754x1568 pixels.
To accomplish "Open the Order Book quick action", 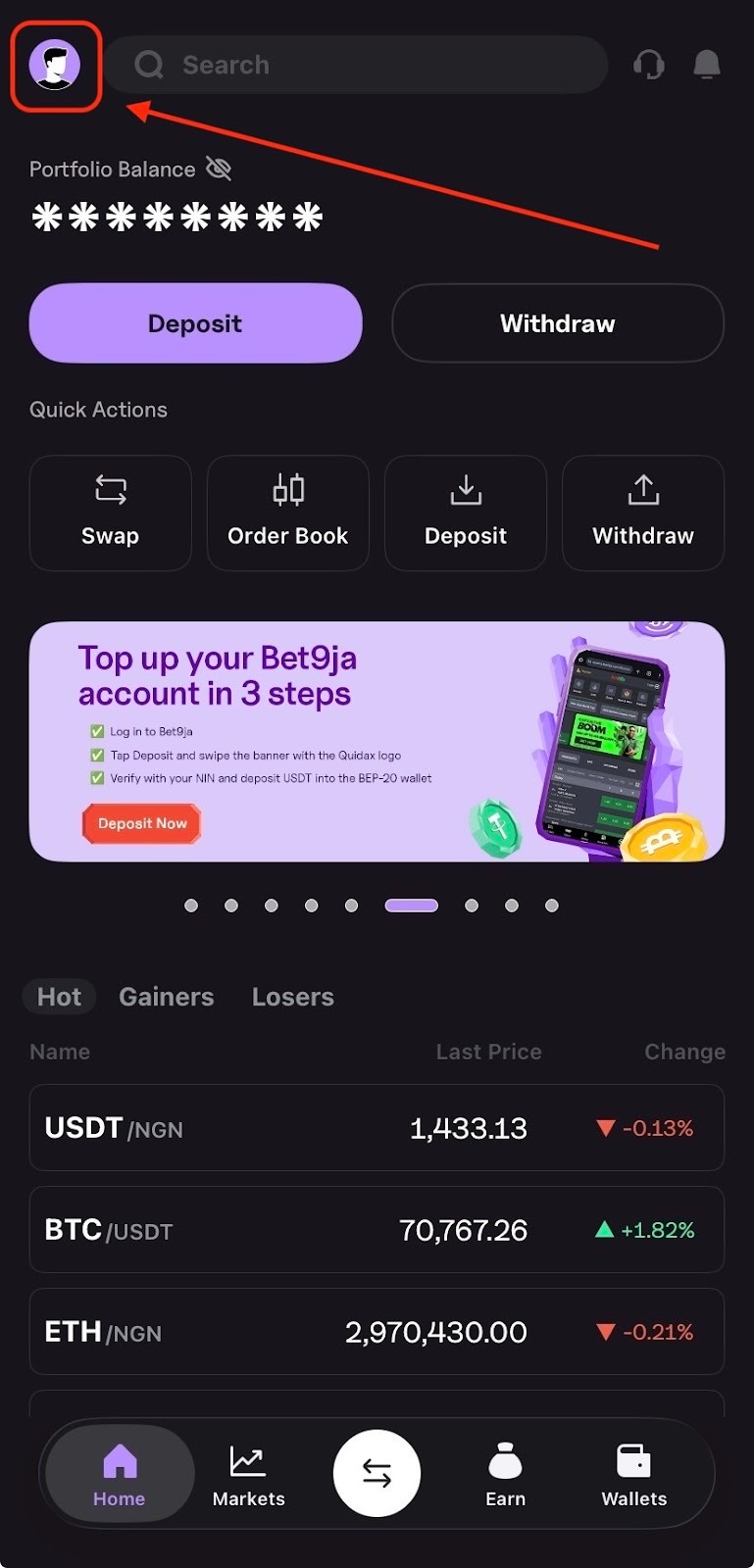I will [288, 513].
